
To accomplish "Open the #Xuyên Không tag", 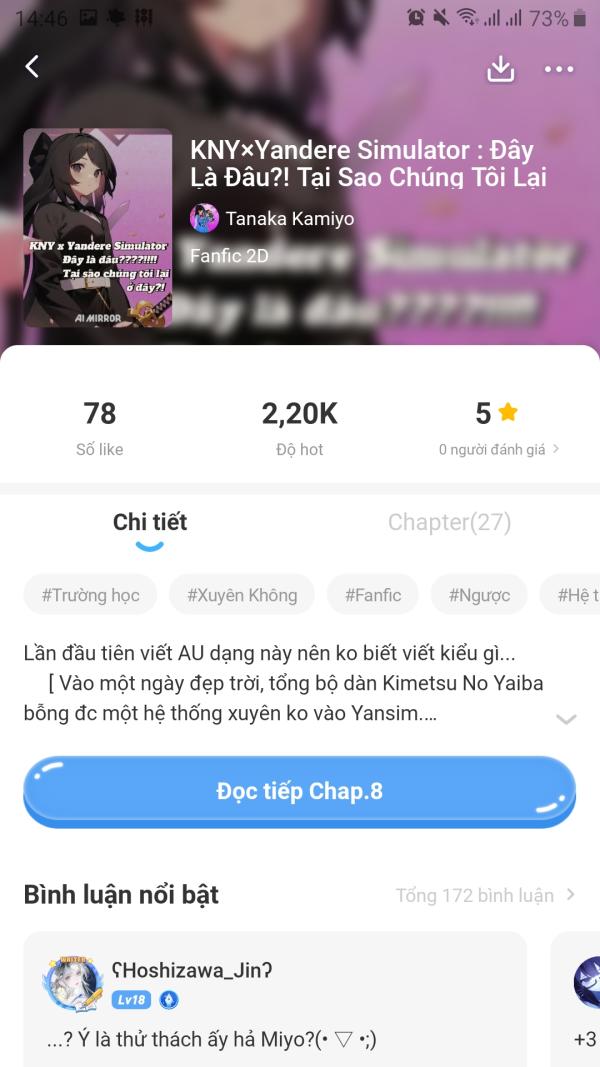I will (x=242, y=595).
